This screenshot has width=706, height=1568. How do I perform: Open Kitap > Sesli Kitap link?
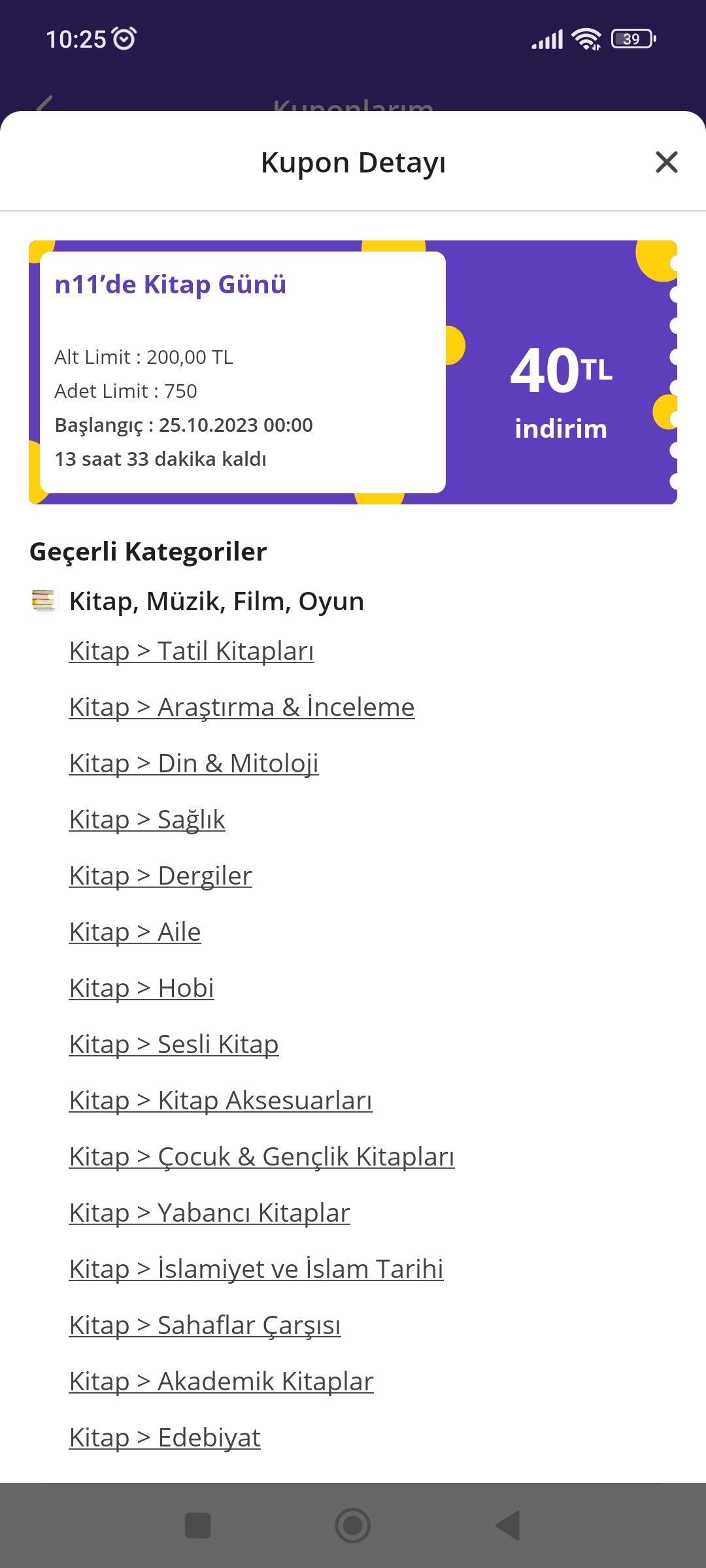click(x=174, y=1044)
